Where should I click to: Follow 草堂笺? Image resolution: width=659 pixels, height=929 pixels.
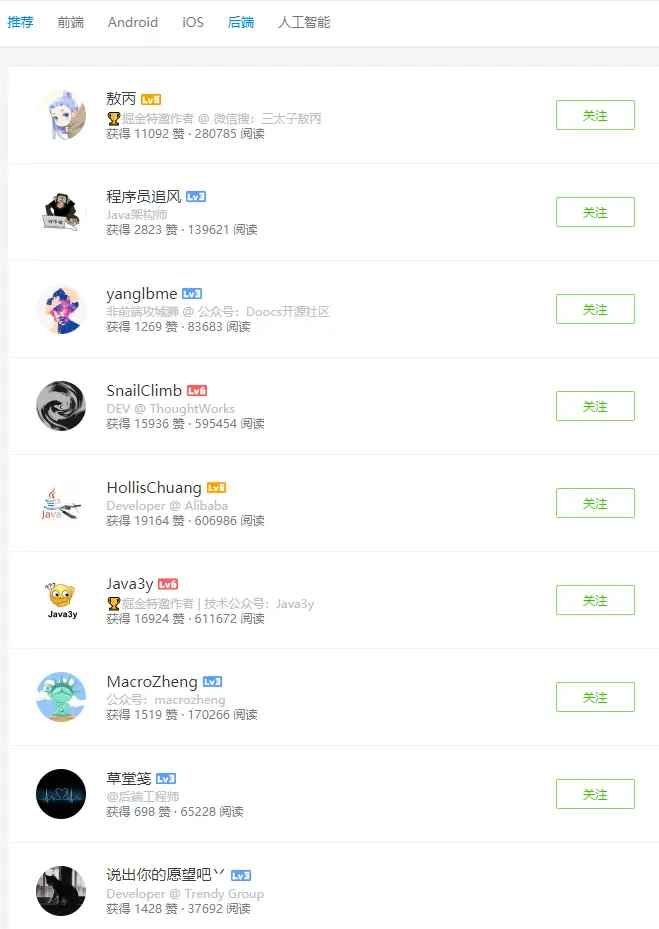click(x=595, y=795)
